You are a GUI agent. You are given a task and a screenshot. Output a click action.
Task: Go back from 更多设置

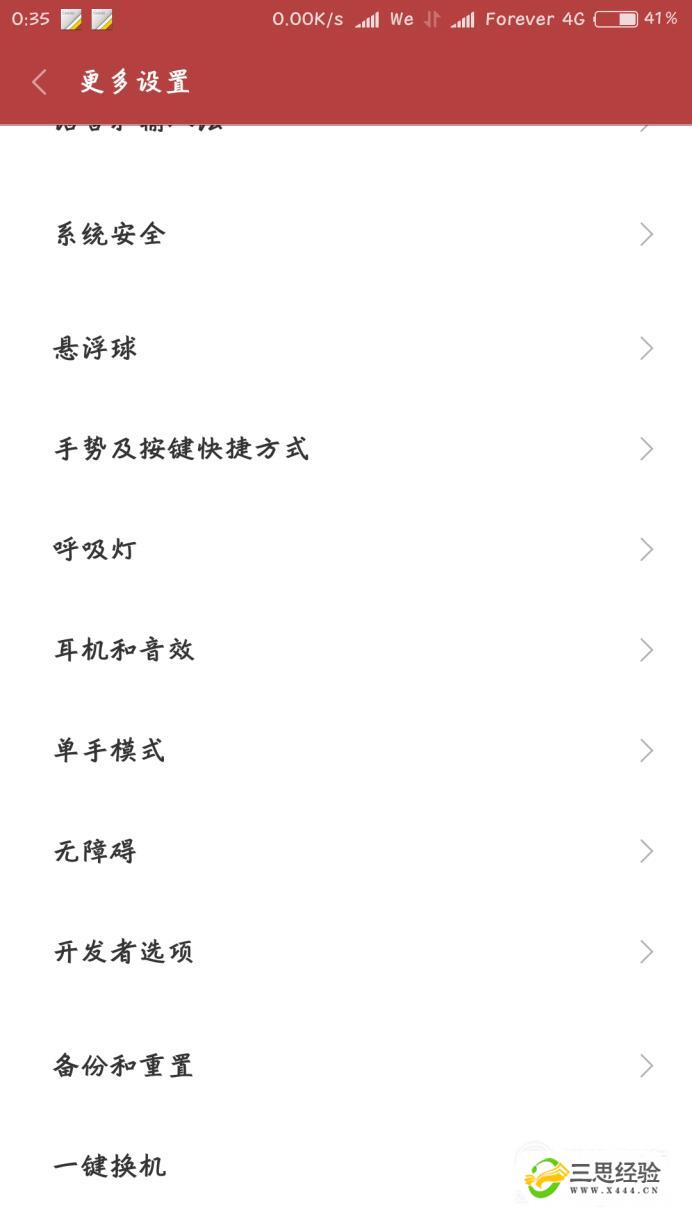coord(40,82)
